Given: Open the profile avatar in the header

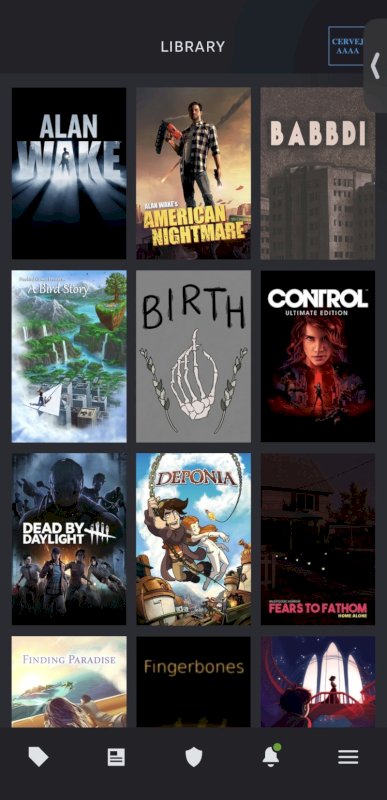Looking at the screenshot, I should coord(347,46).
